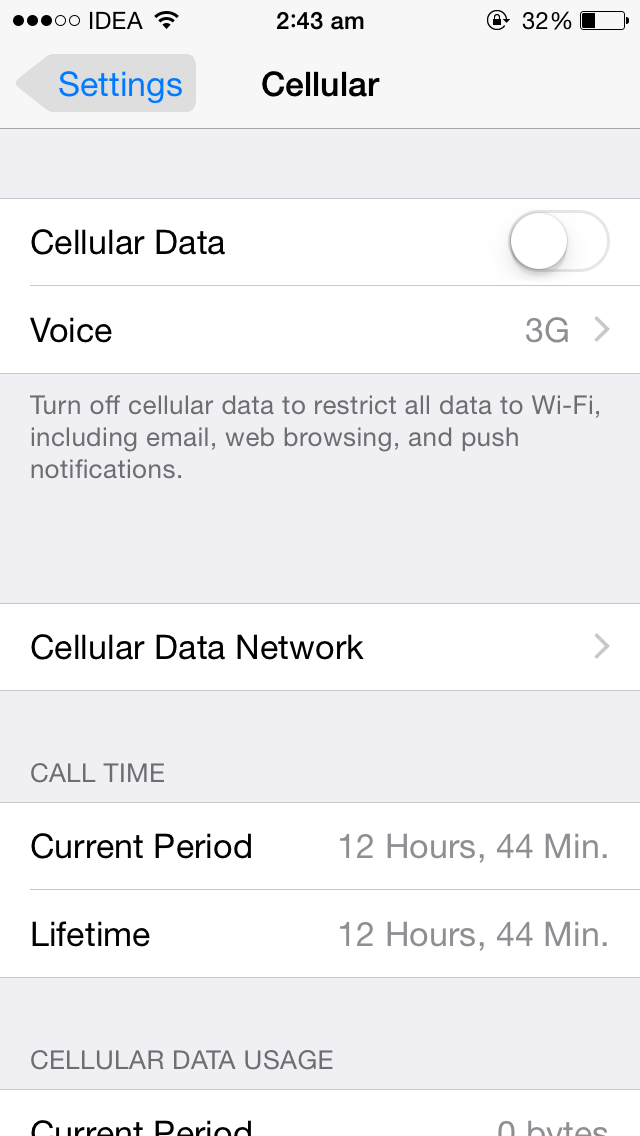Open Cellular Data Network settings
This screenshot has height=1136, width=640.
320,647
